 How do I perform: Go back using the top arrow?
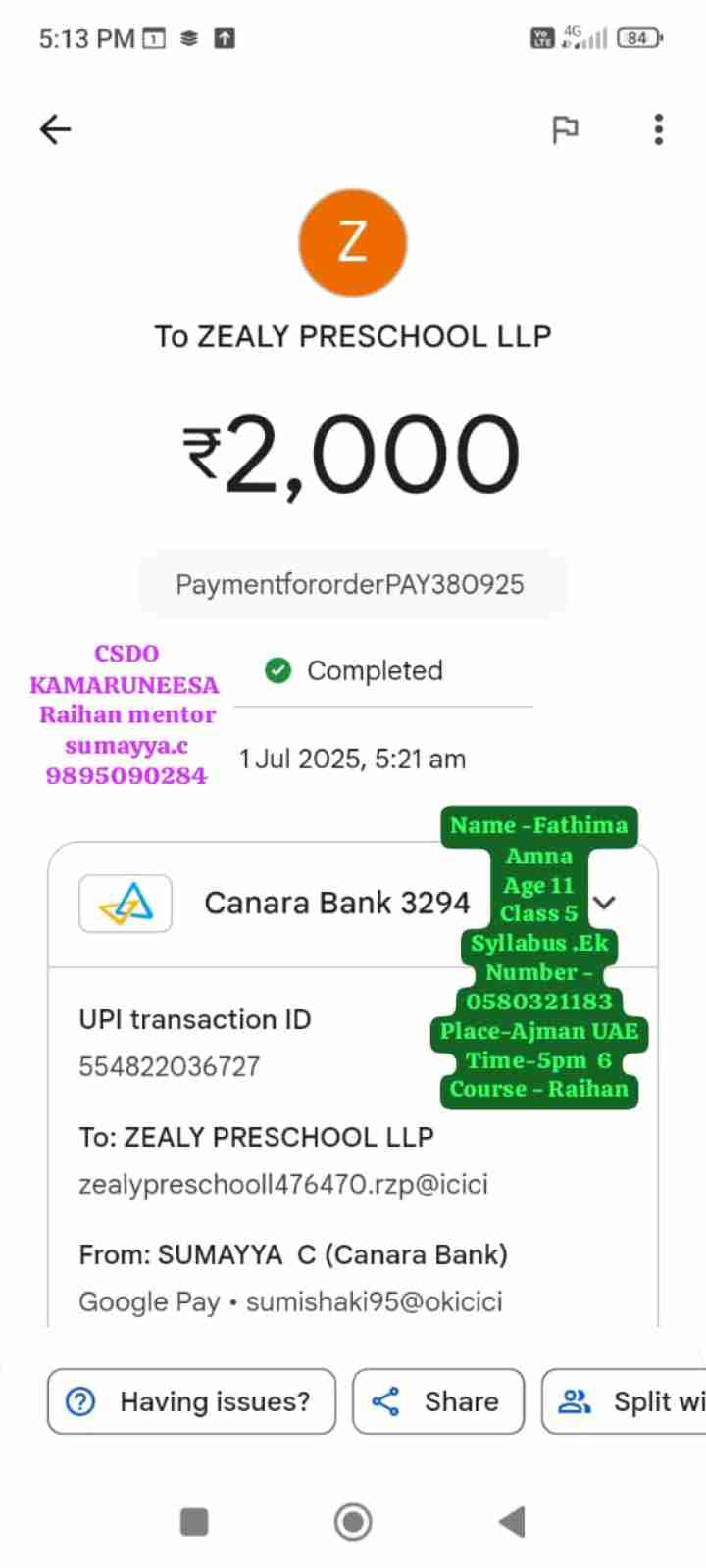56,129
